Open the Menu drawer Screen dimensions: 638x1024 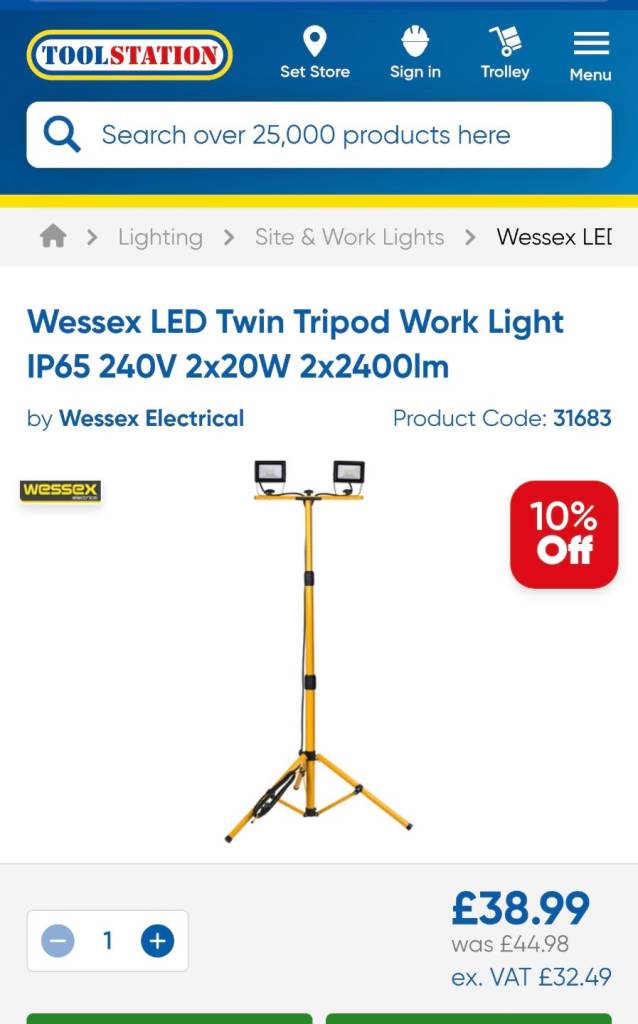591,56
